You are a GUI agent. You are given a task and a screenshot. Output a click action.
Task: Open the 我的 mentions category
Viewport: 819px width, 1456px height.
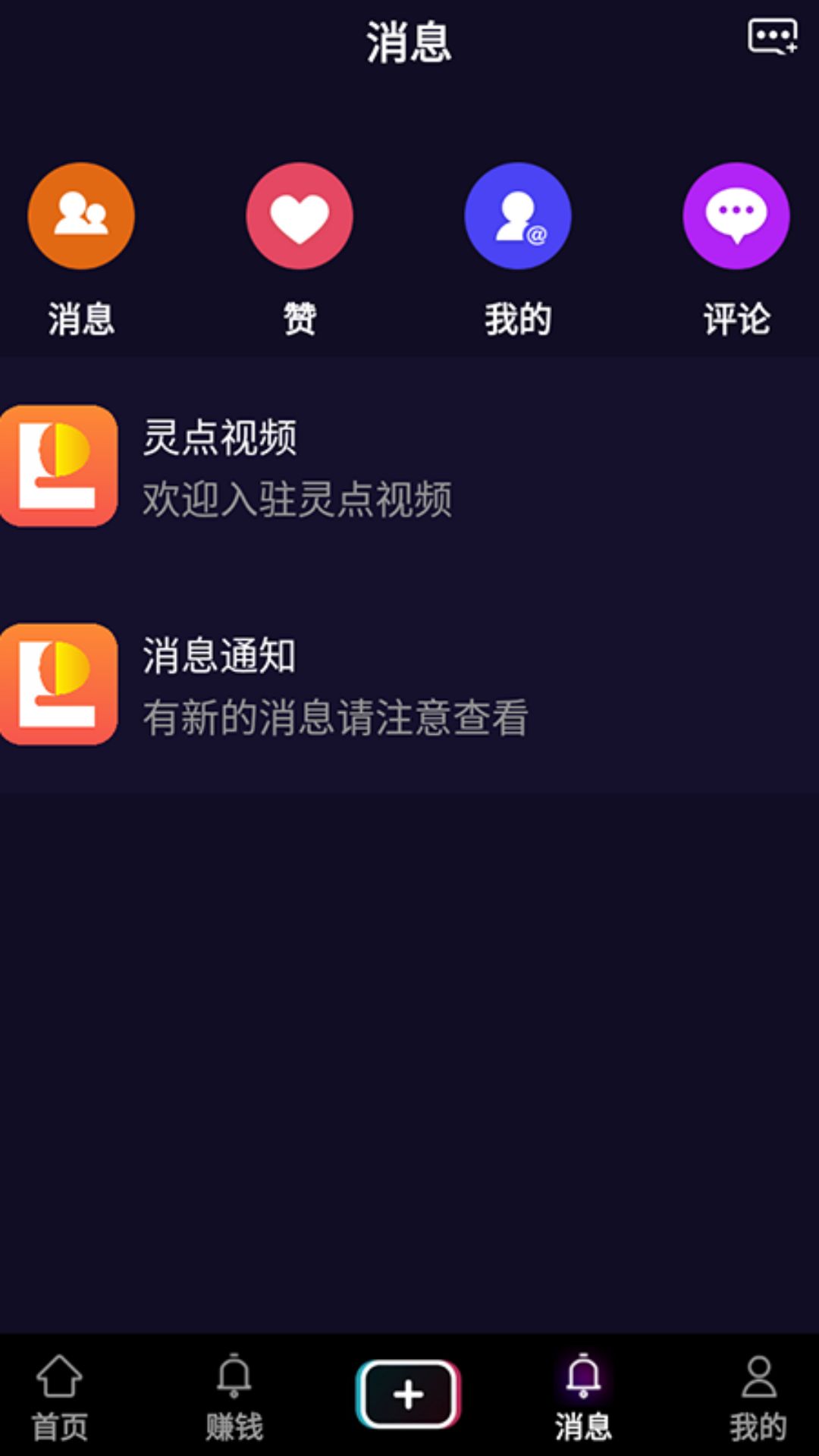pos(518,216)
